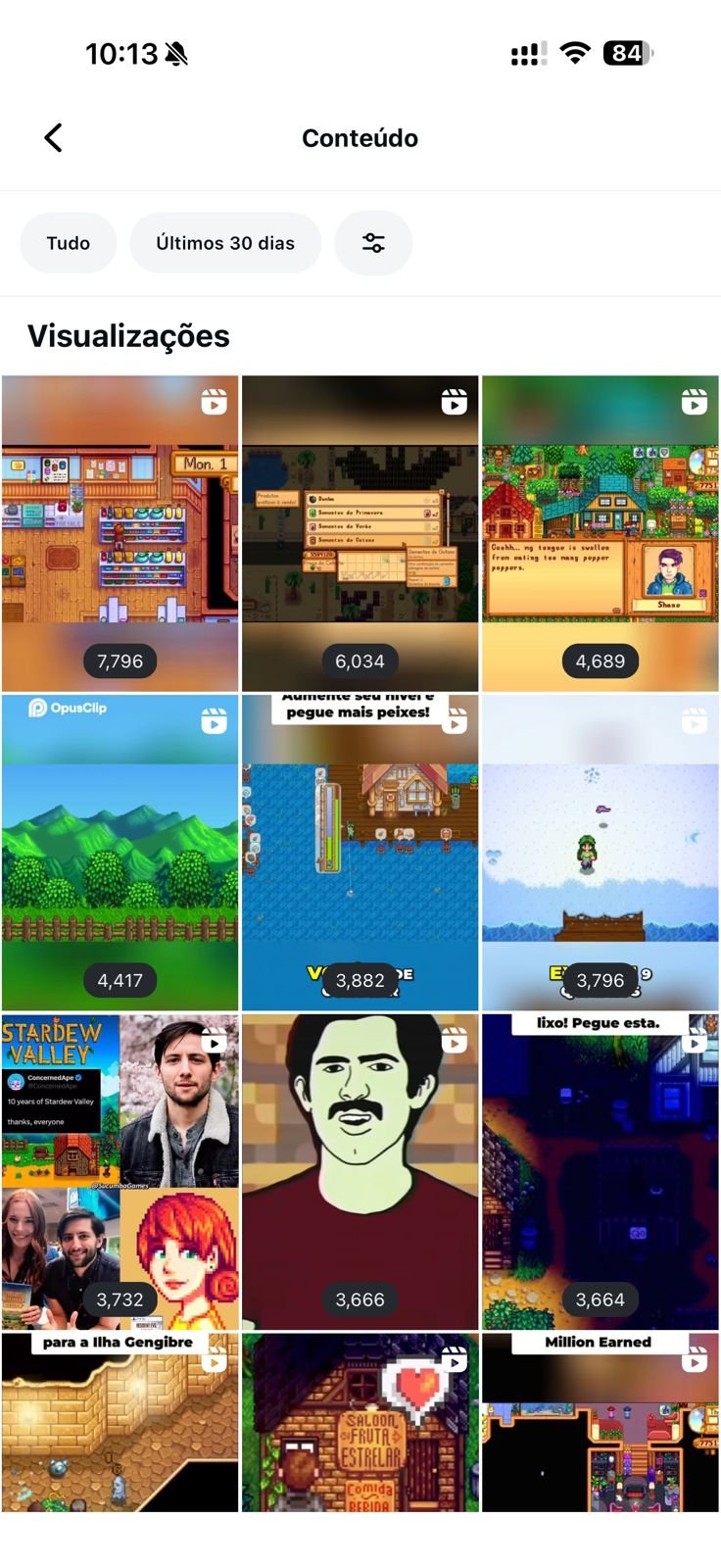Viewport: 721px width, 1568px height.
Task: Select the fishing reel with 3,882 views
Action: click(x=360, y=853)
